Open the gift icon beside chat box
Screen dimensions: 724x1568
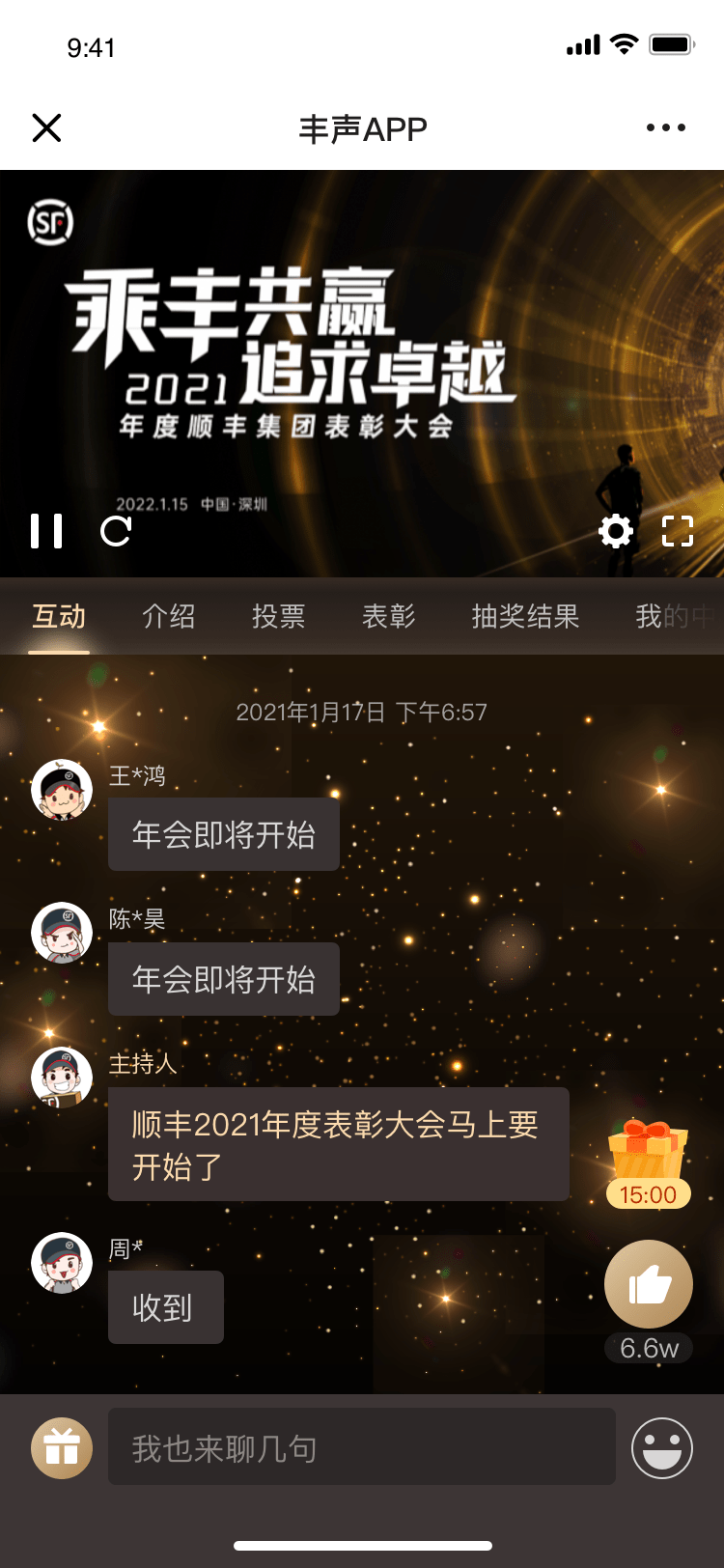point(62,1448)
